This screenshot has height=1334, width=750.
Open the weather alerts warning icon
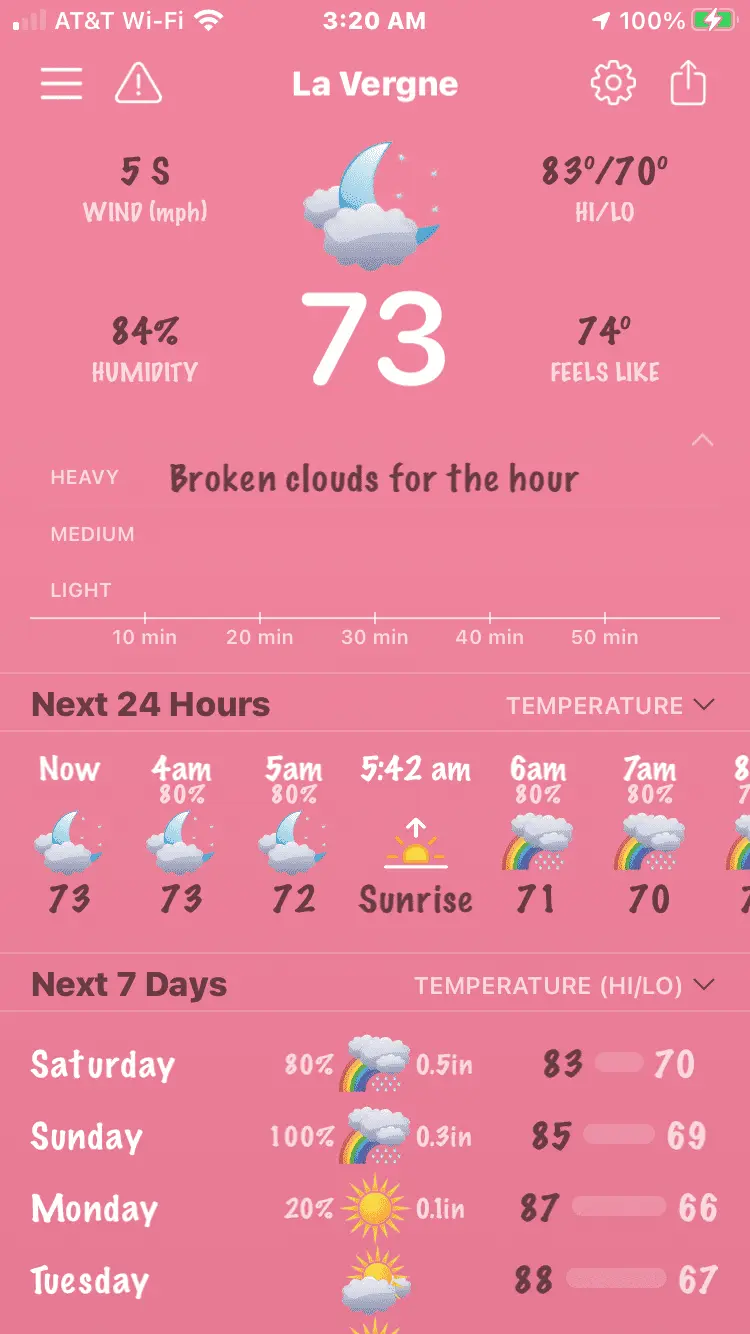coord(138,84)
